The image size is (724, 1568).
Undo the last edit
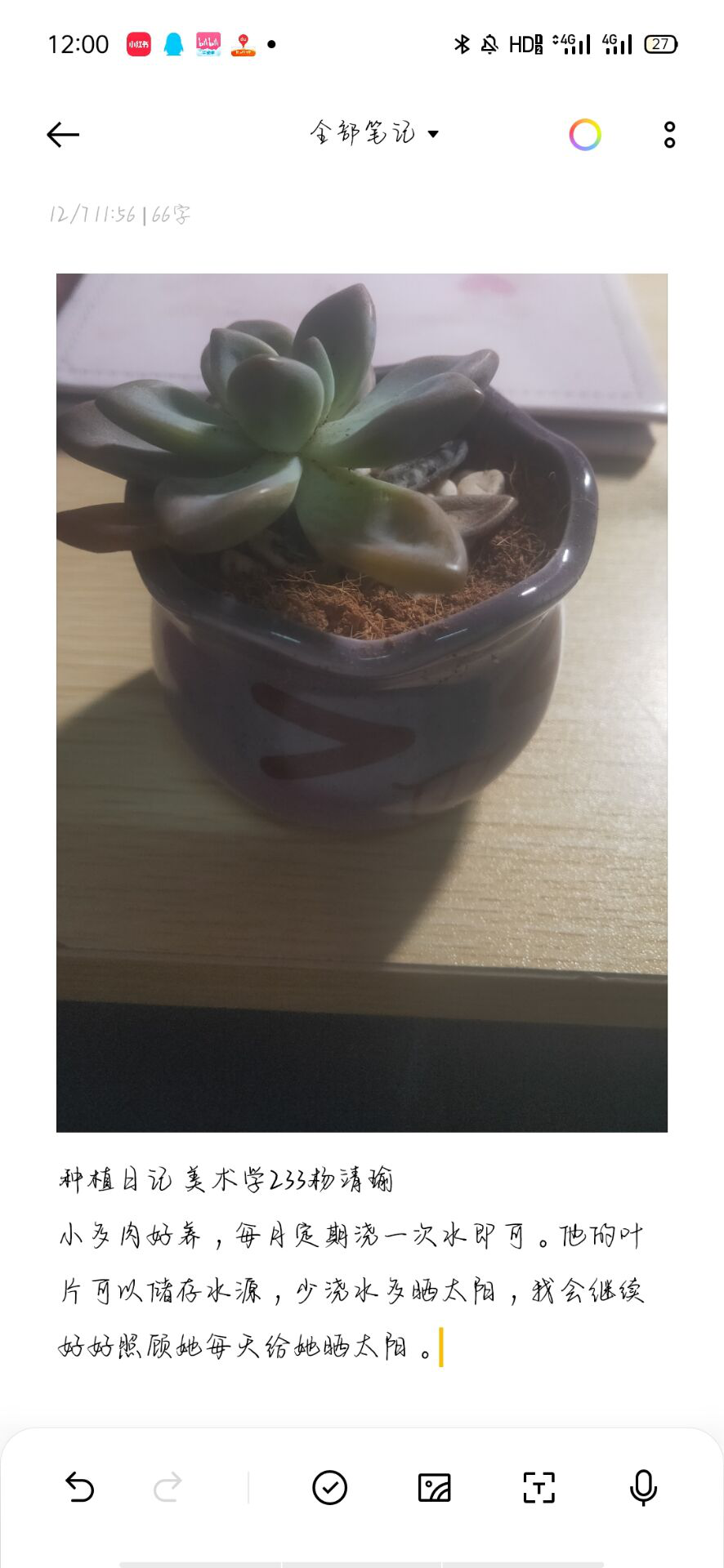pos(80,1487)
